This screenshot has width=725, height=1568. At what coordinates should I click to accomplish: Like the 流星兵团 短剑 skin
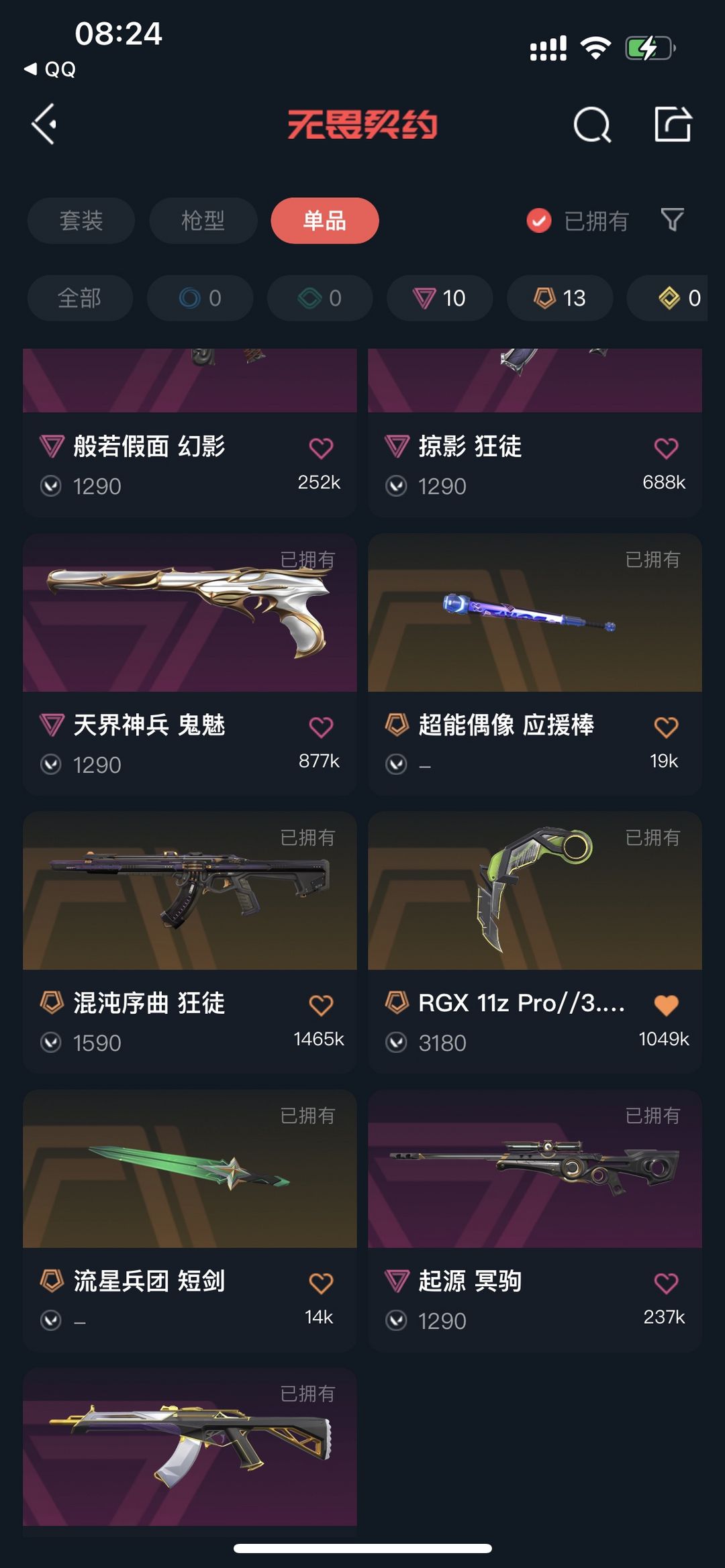tap(321, 1283)
